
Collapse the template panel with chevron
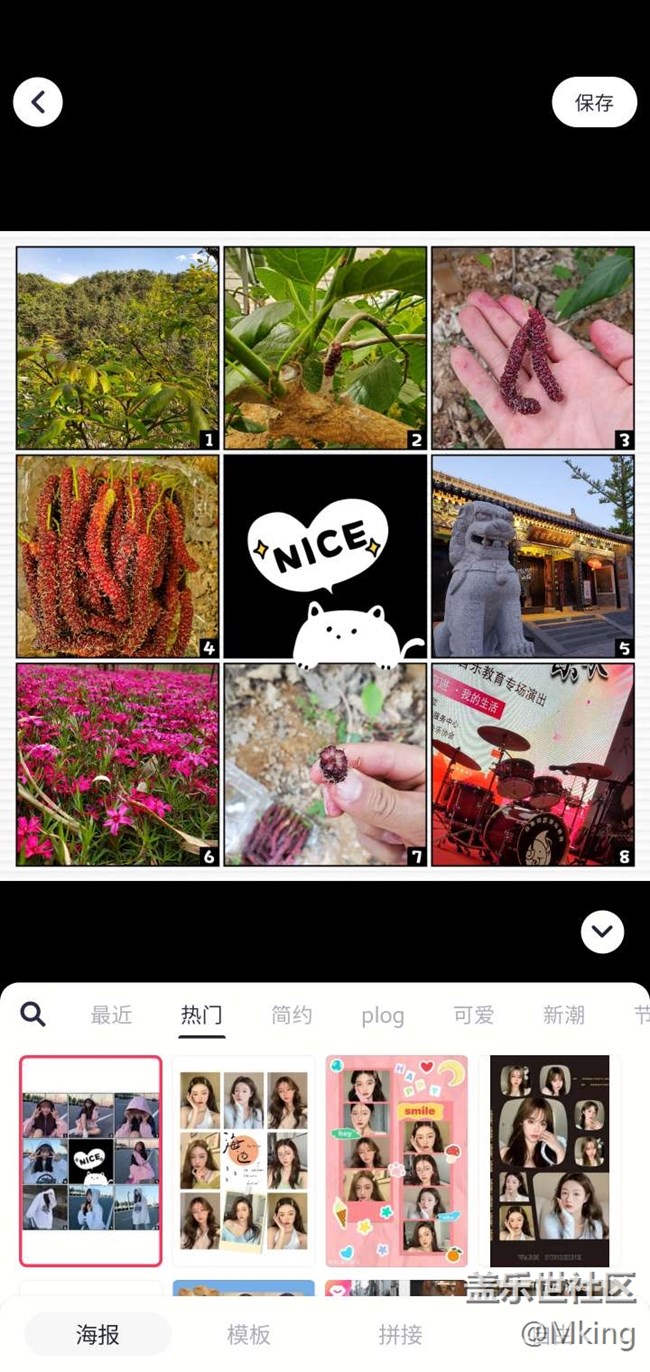click(602, 932)
